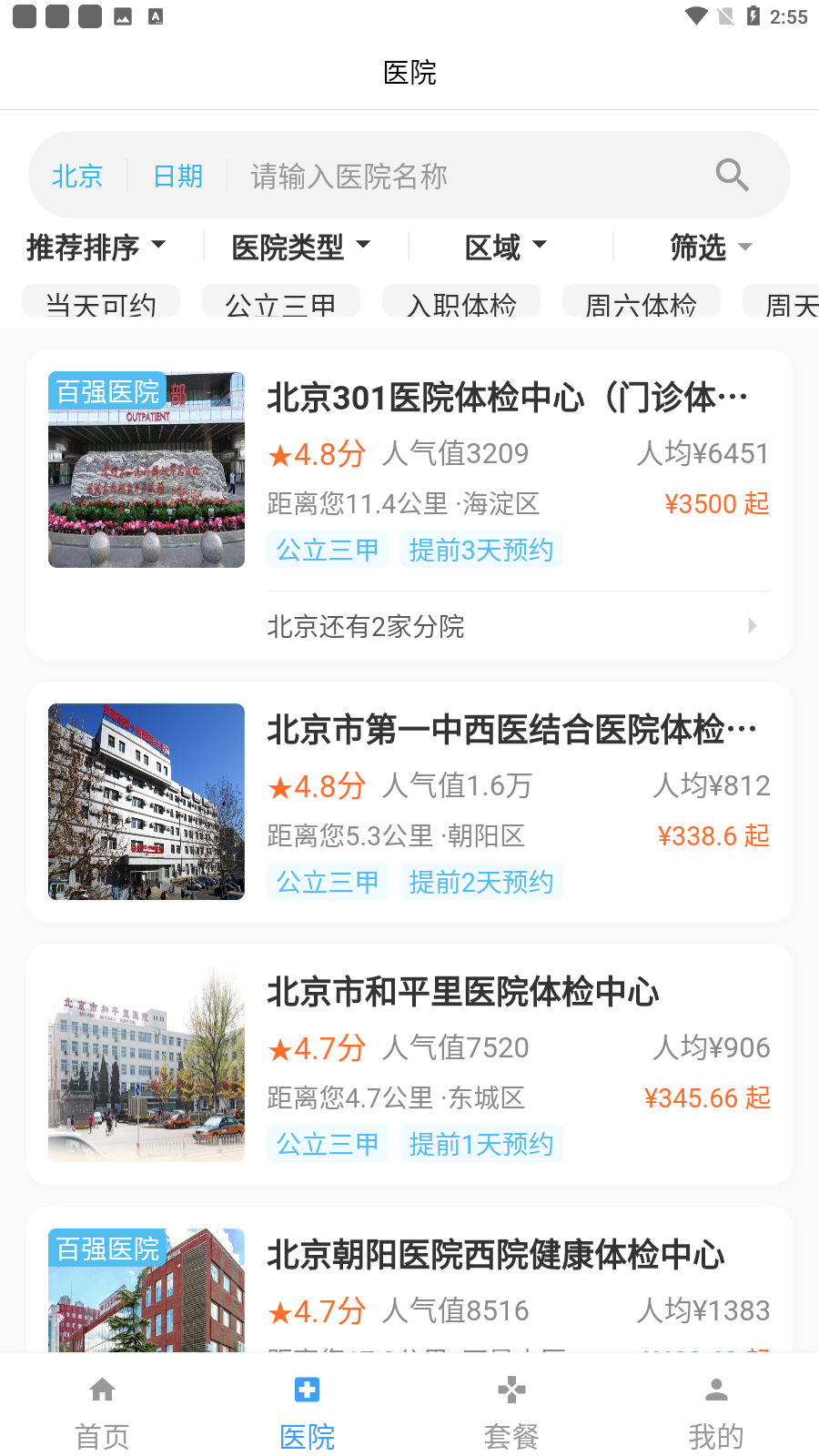Select the 日期 date option
Image resolution: width=819 pixels, height=1456 pixels.
[177, 177]
